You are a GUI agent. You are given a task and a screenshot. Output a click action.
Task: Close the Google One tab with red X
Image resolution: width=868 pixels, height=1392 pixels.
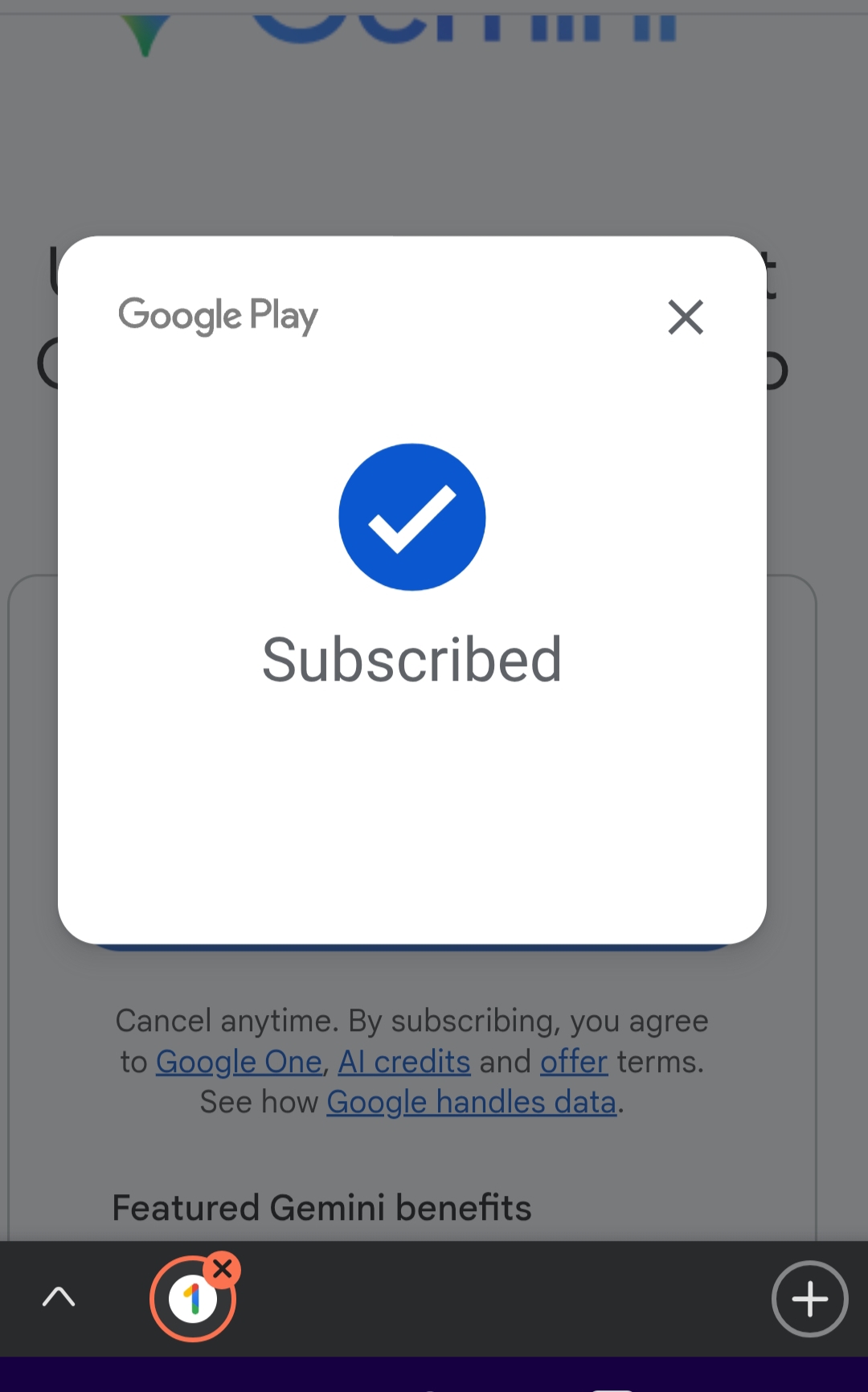223,1269
